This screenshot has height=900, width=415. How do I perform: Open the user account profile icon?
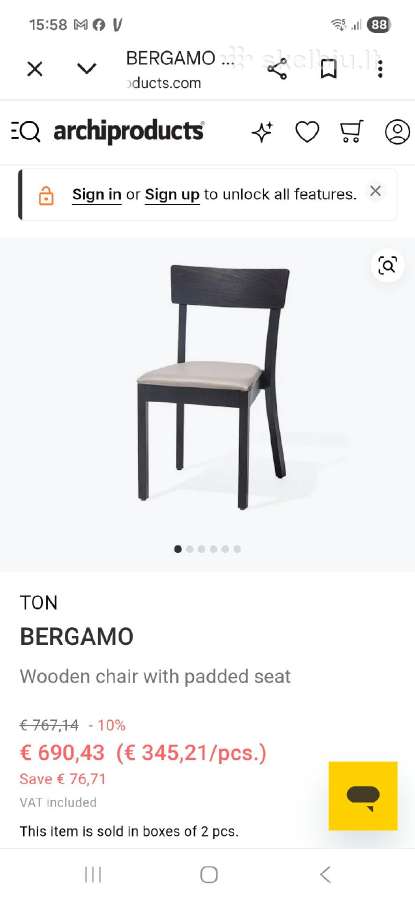(x=397, y=132)
